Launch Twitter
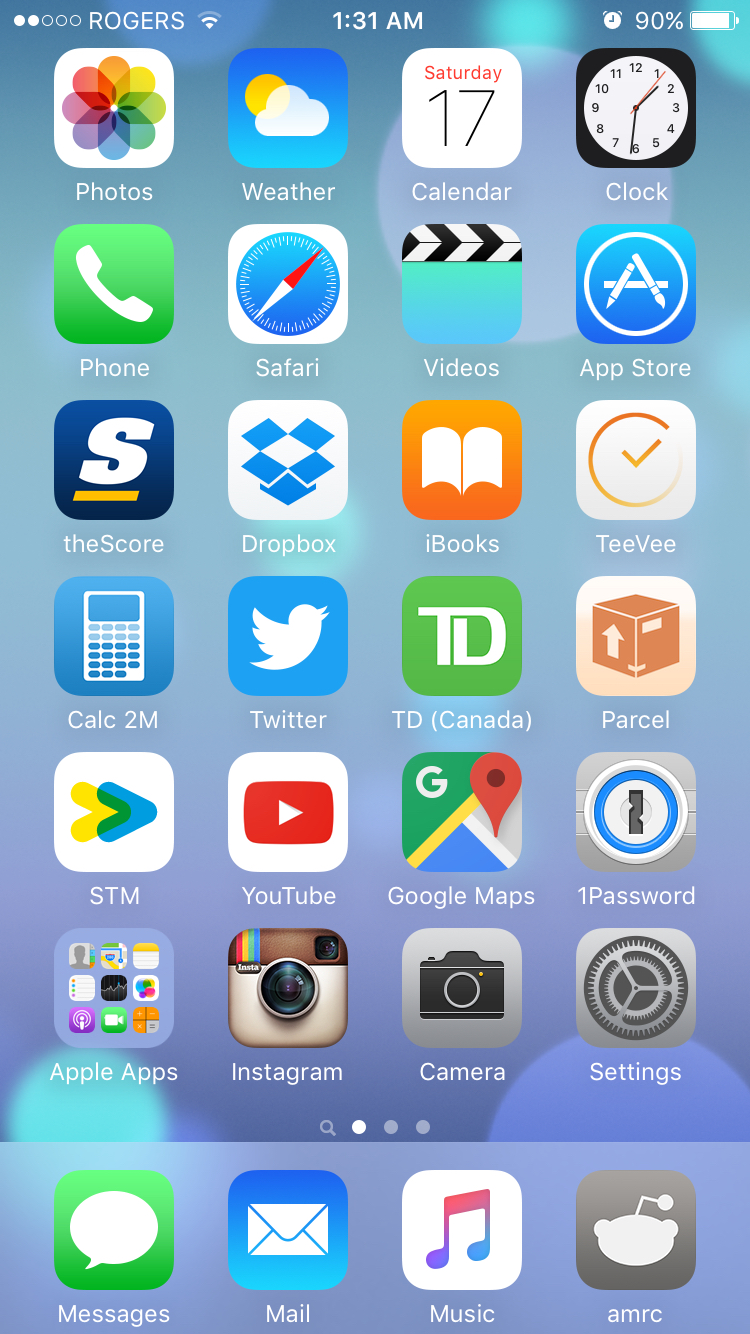The image size is (750, 1334). pos(288,636)
